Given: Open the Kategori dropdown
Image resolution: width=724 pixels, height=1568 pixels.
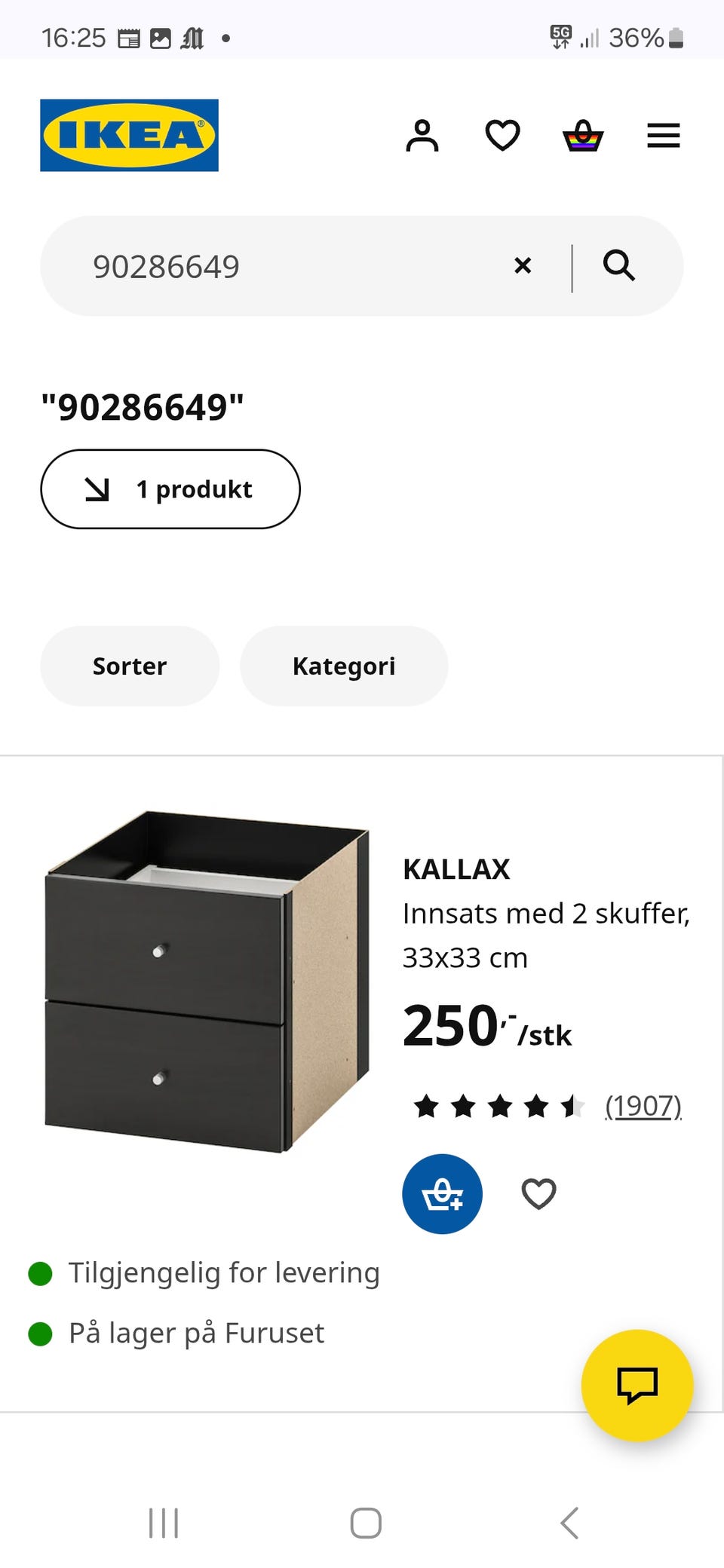Looking at the screenshot, I should tap(344, 666).
